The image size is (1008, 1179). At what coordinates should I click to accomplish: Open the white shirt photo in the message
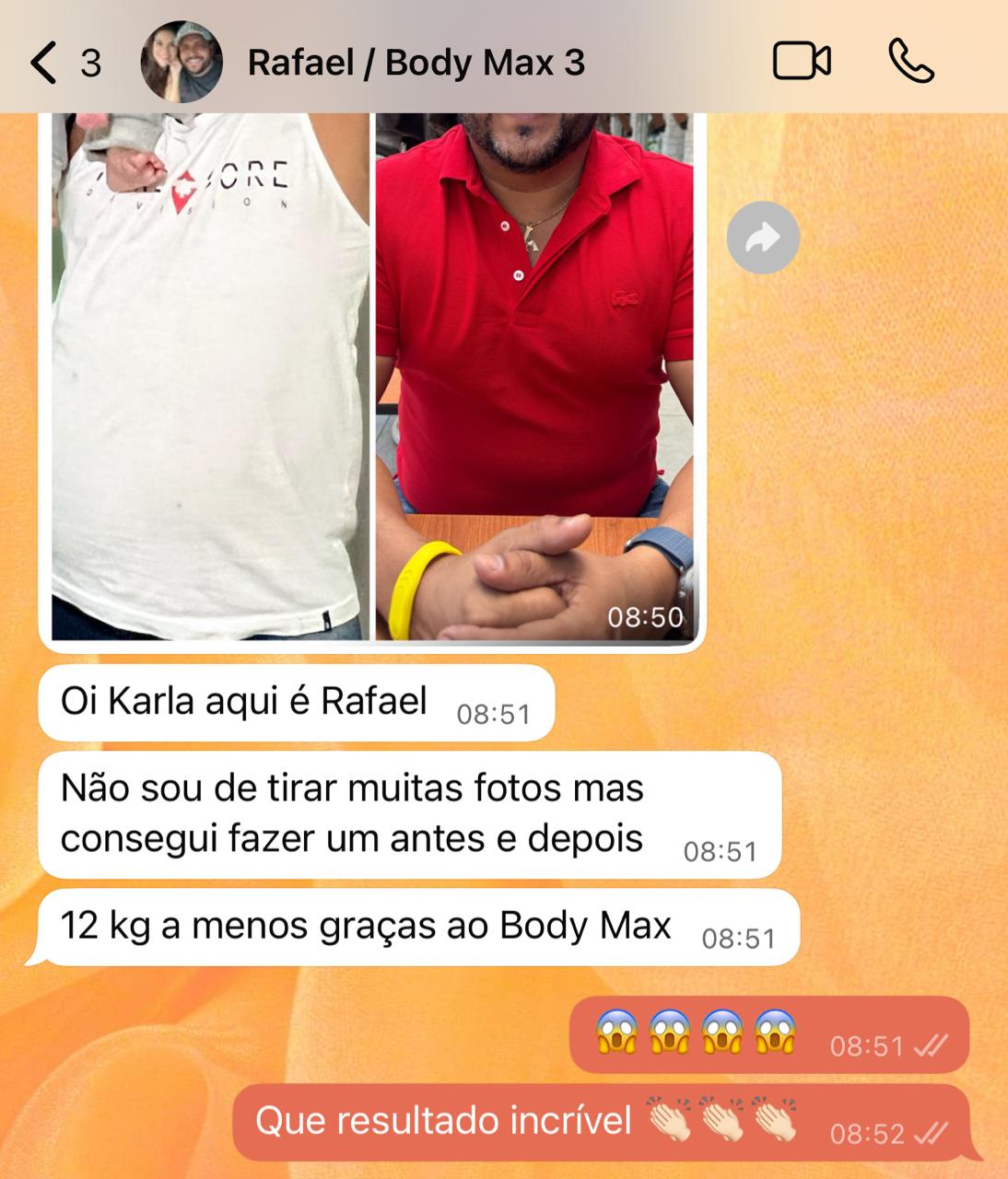[209, 378]
